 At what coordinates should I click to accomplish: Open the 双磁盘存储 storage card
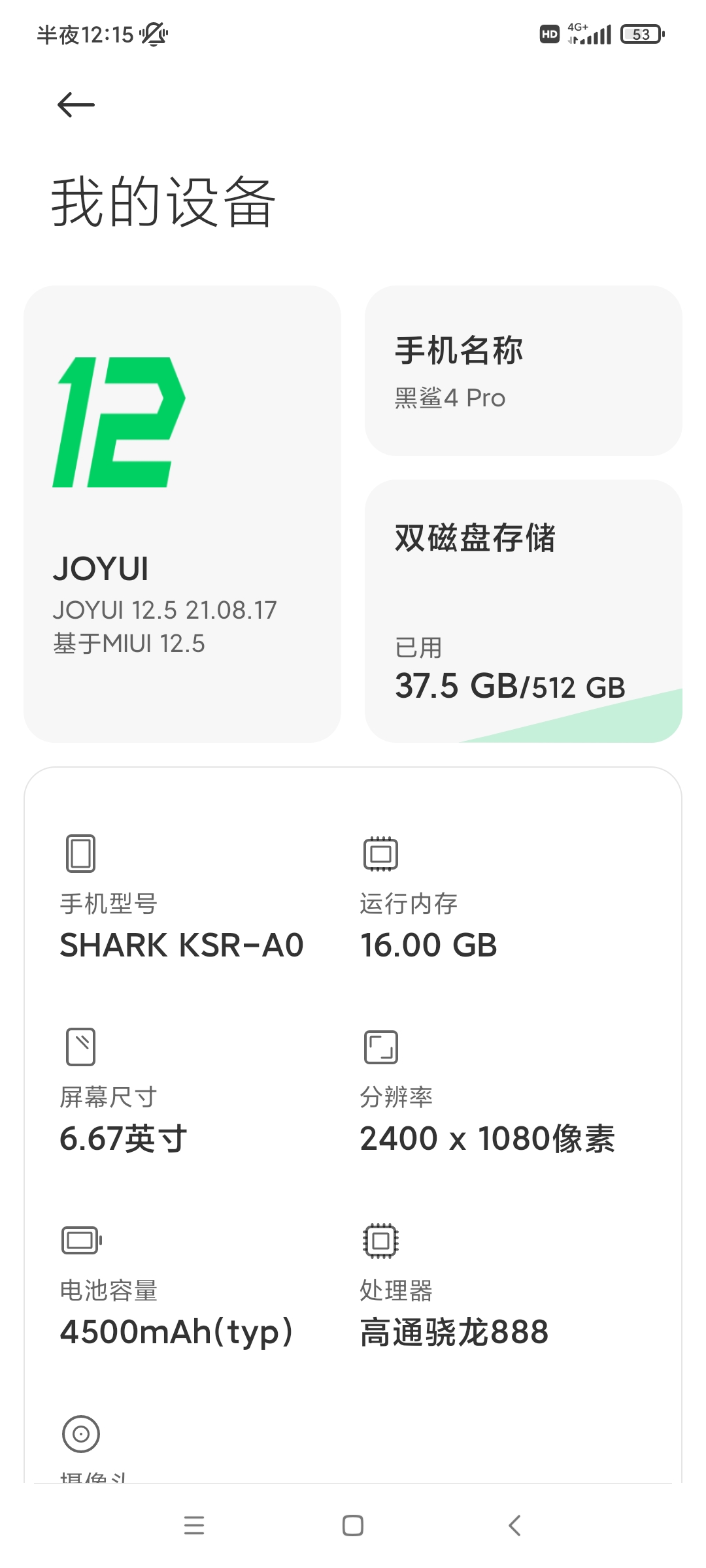pyautogui.click(x=523, y=611)
